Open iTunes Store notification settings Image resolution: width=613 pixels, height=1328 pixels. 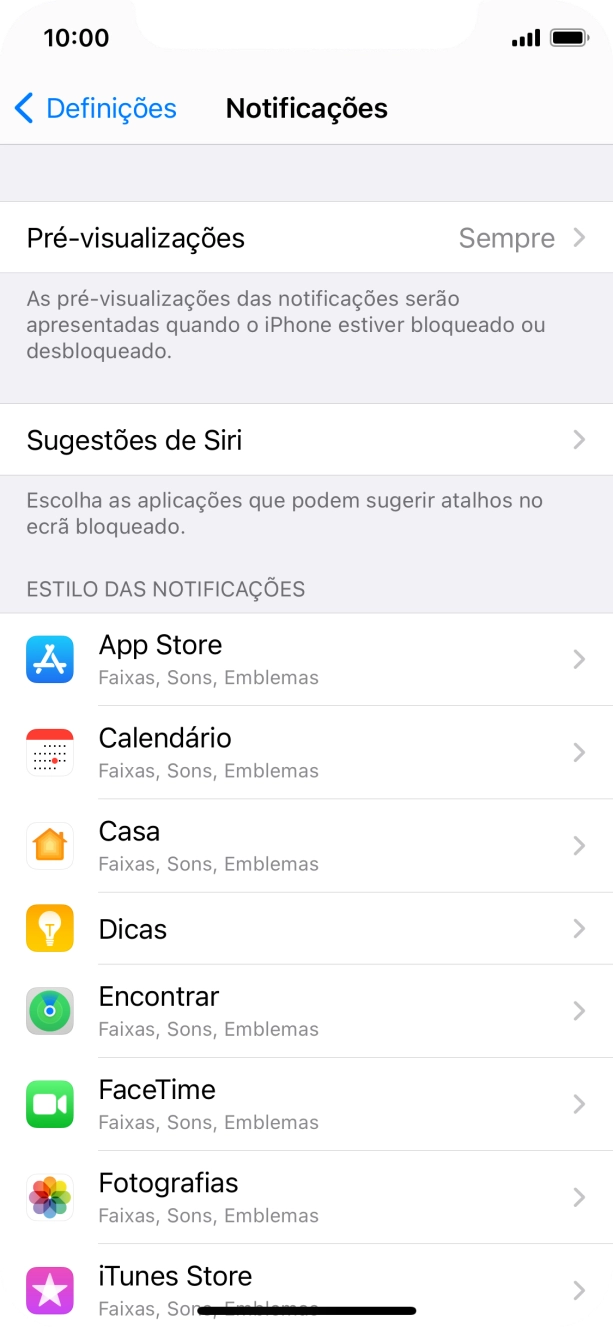306,1283
